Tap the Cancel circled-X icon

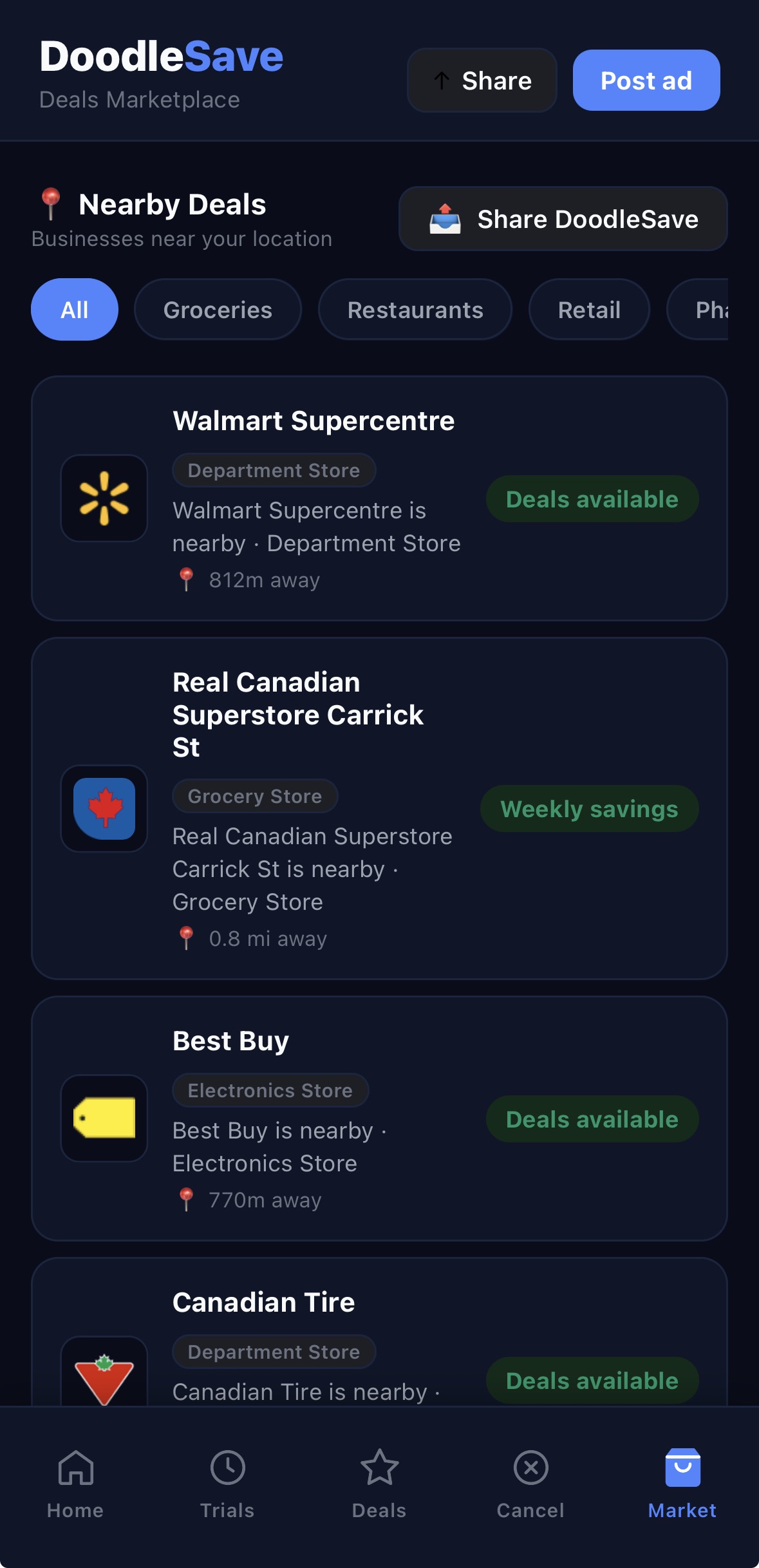click(x=531, y=1475)
